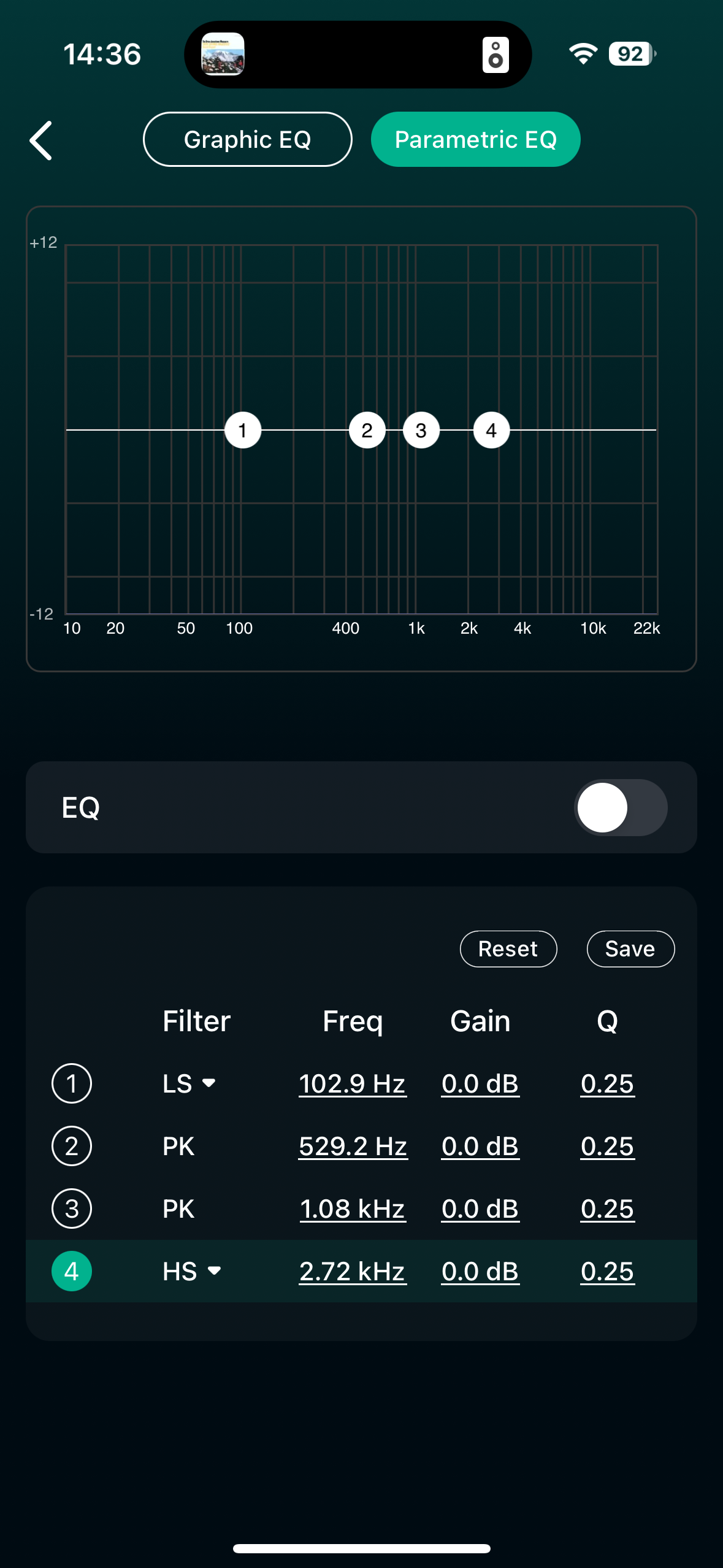Viewport: 723px width, 1568px height.
Task: Edit the gain of band 3
Action: click(480, 1209)
